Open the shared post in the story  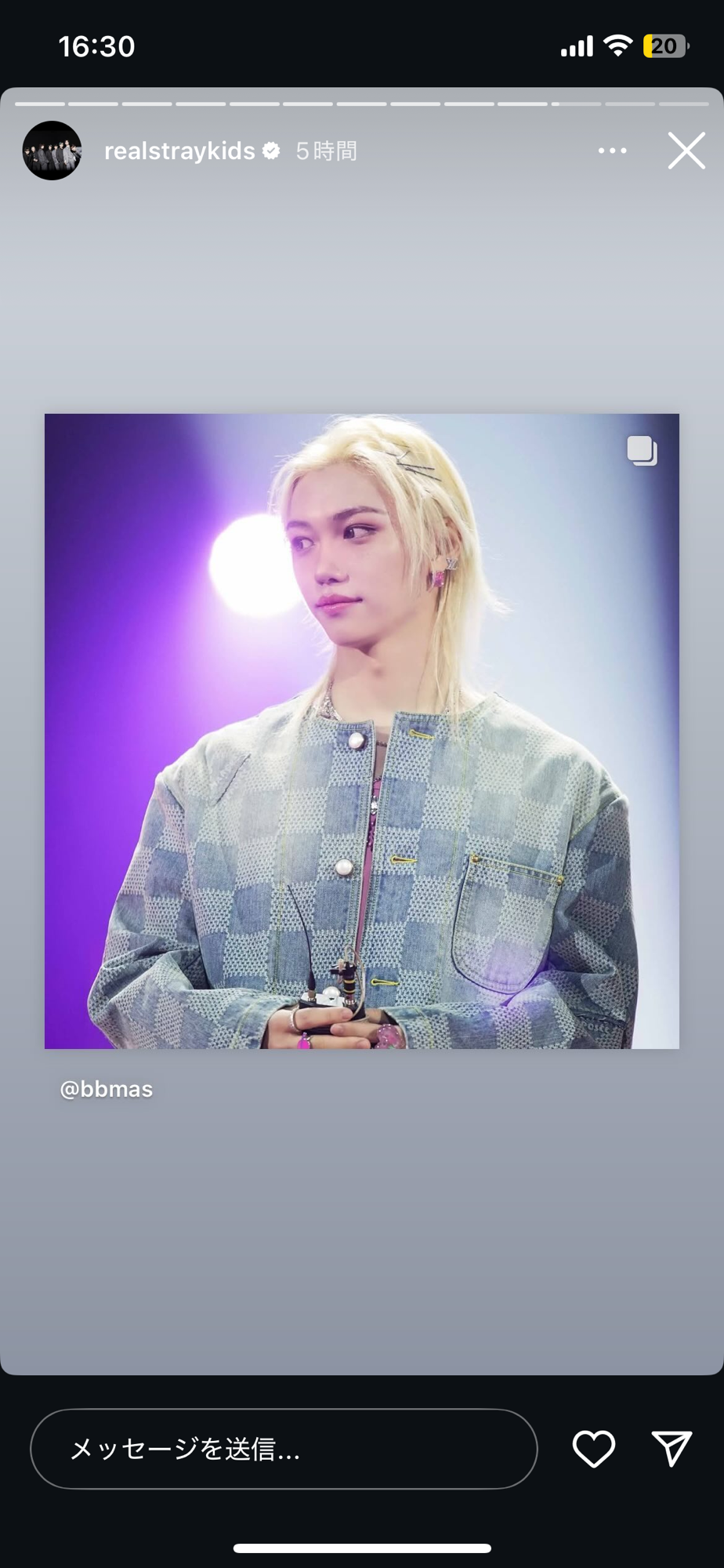(x=361, y=731)
